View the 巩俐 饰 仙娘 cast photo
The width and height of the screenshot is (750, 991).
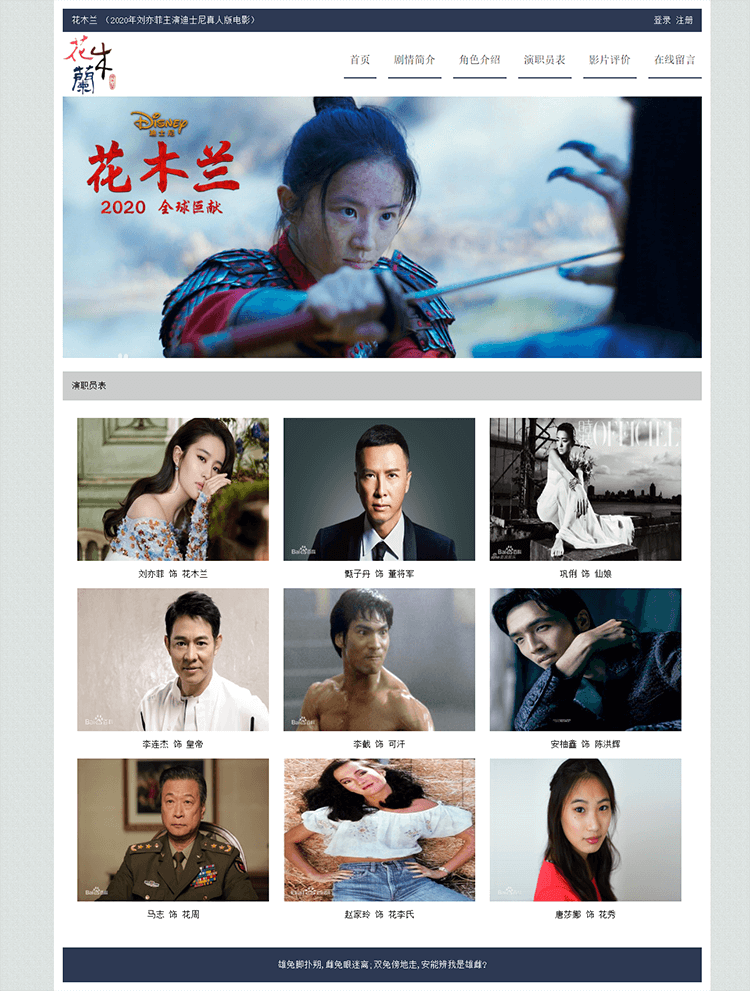(x=585, y=489)
